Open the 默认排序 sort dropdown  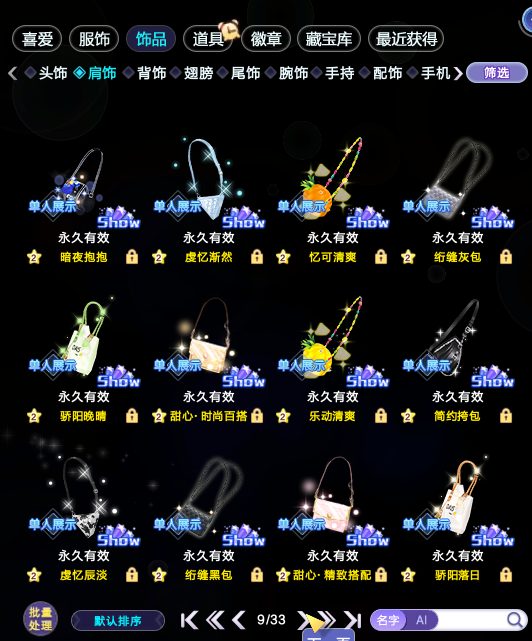tap(118, 621)
